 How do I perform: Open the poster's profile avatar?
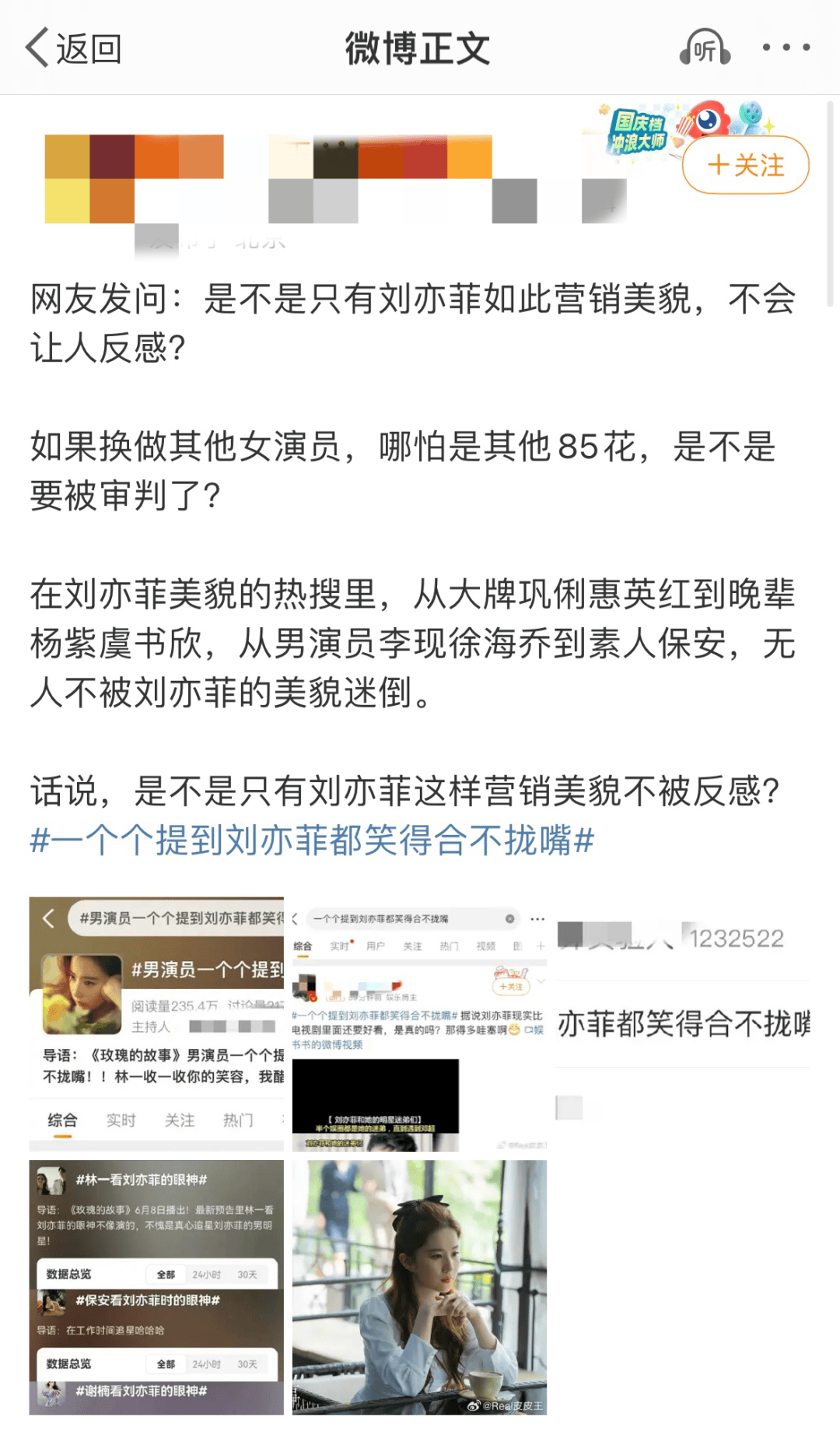[x=89, y=179]
